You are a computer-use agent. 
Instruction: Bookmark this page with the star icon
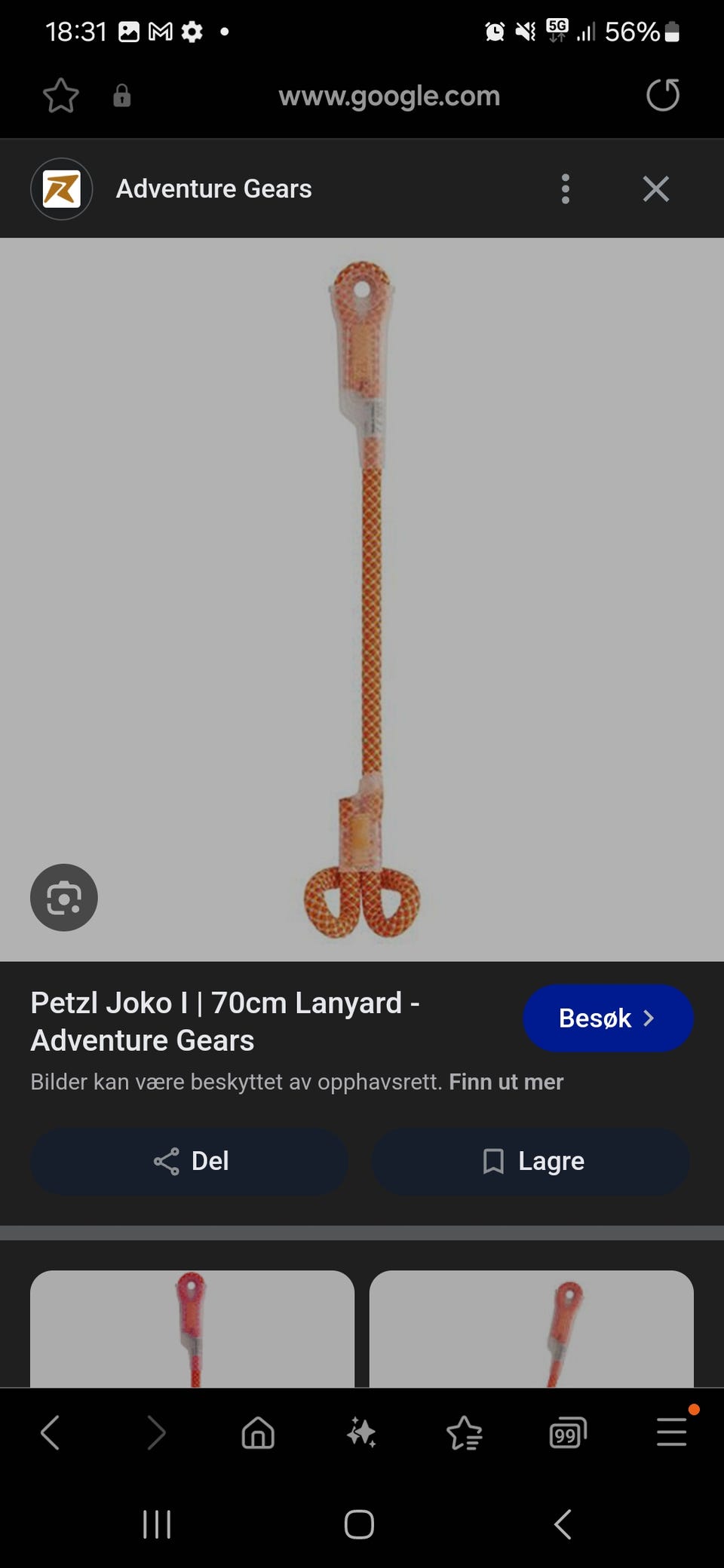[x=60, y=96]
